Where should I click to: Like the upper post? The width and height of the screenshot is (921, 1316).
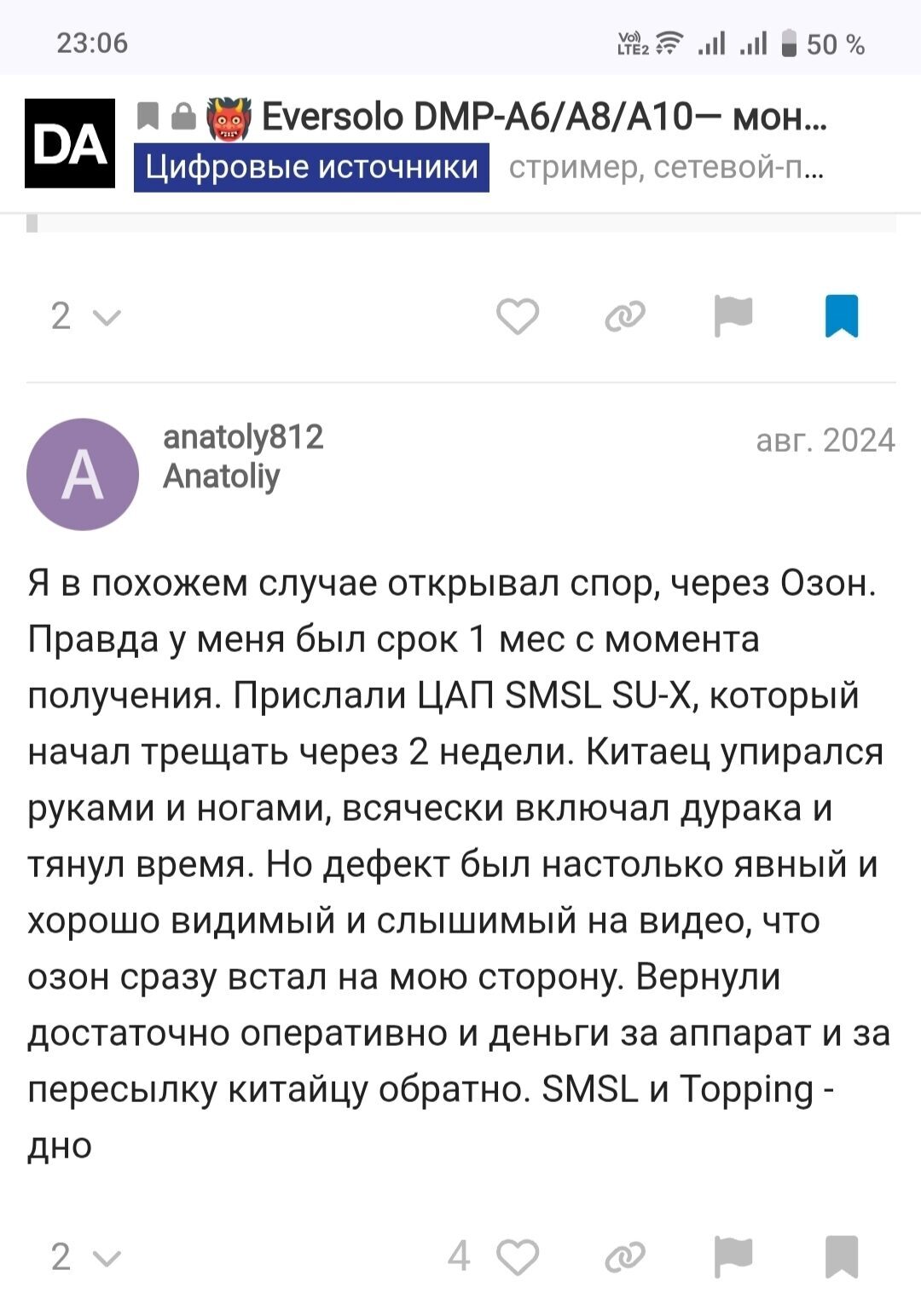pyautogui.click(x=518, y=317)
